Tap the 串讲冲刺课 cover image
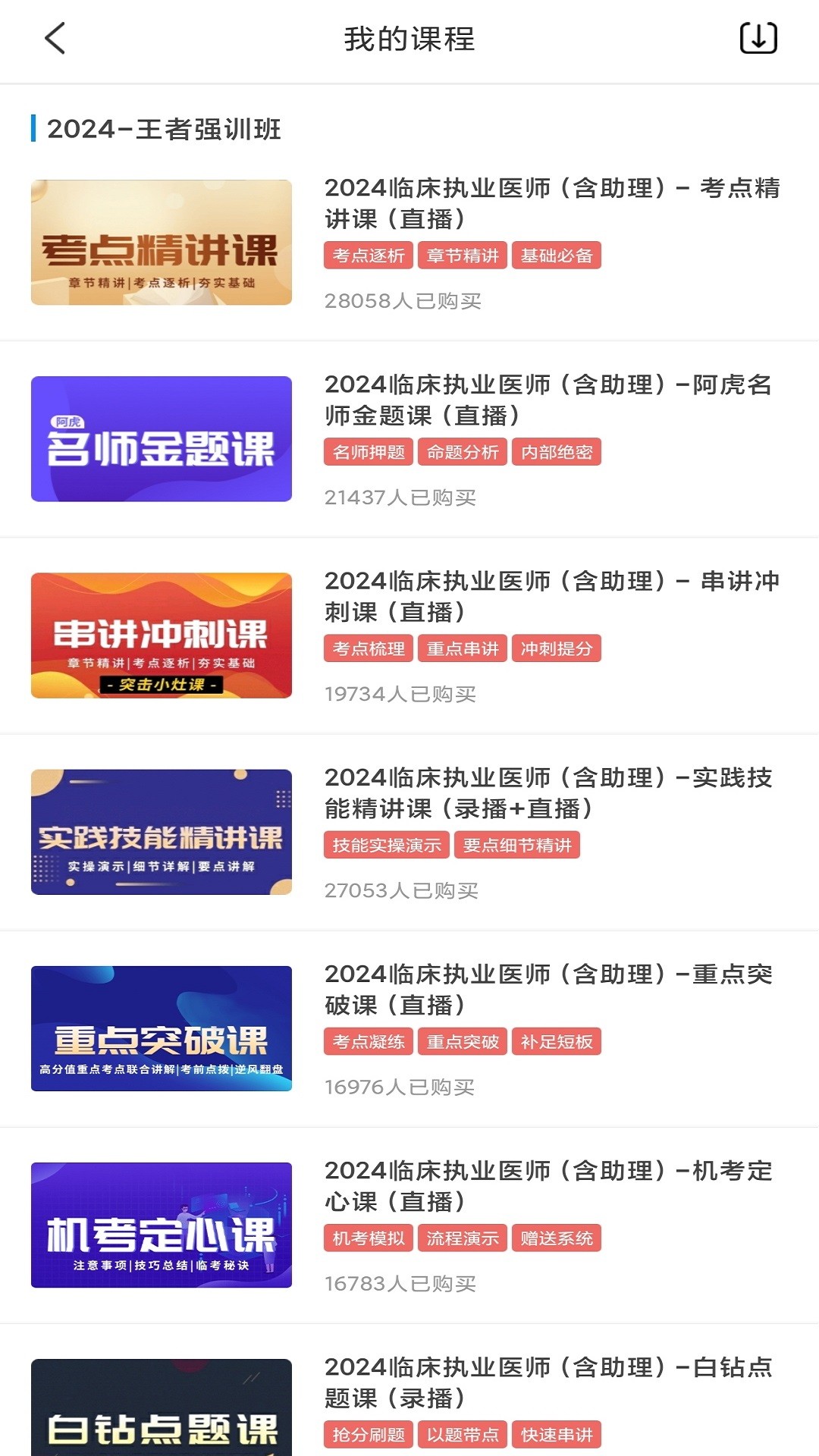 pyautogui.click(x=160, y=635)
